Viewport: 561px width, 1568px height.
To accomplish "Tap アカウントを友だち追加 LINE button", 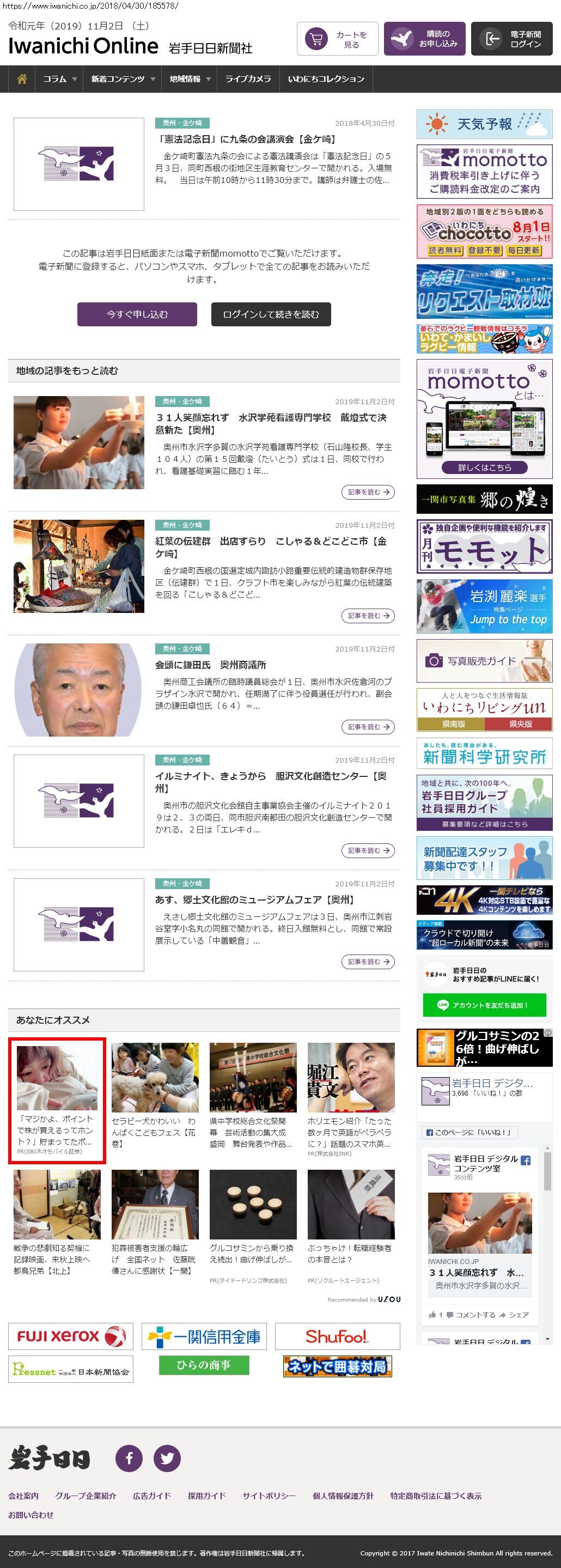I will coord(484,1005).
